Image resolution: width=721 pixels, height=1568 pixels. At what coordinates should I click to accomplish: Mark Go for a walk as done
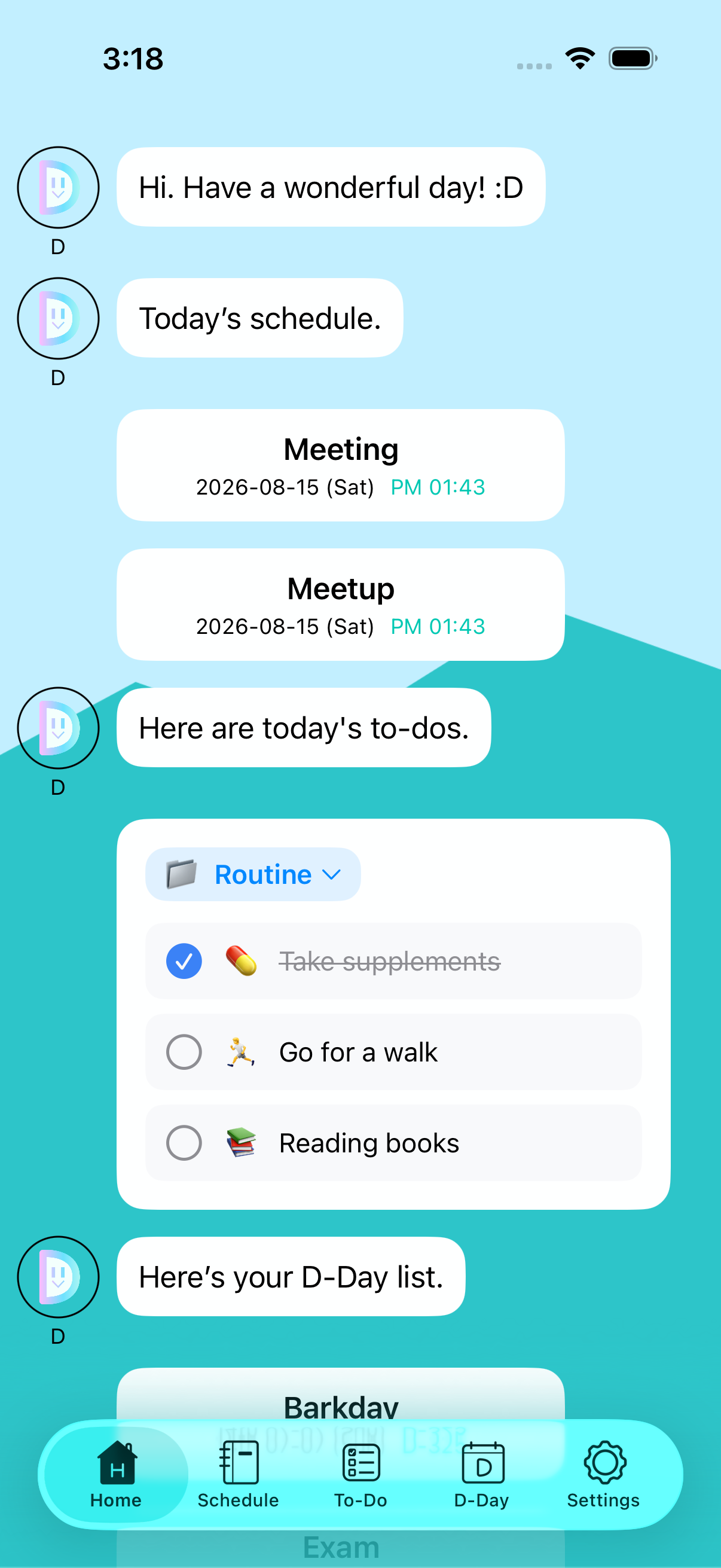pyautogui.click(x=184, y=1052)
